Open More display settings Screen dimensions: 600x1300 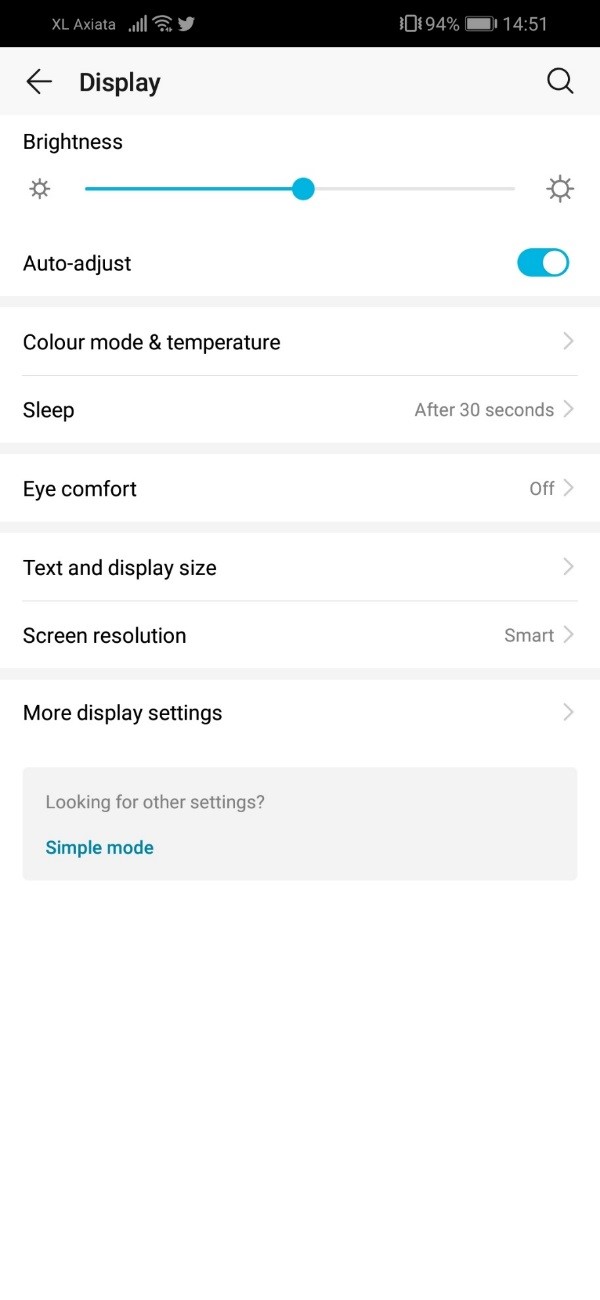pyautogui.click(x=300, y=713)
